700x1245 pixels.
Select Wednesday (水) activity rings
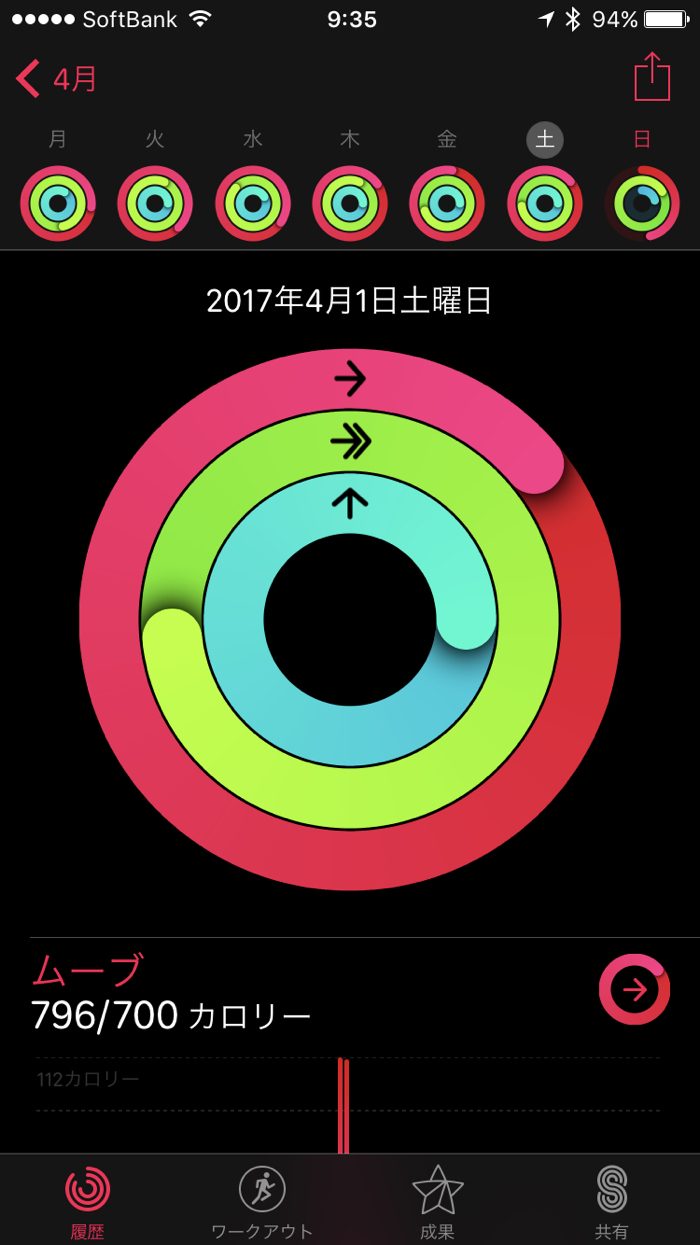253,204
